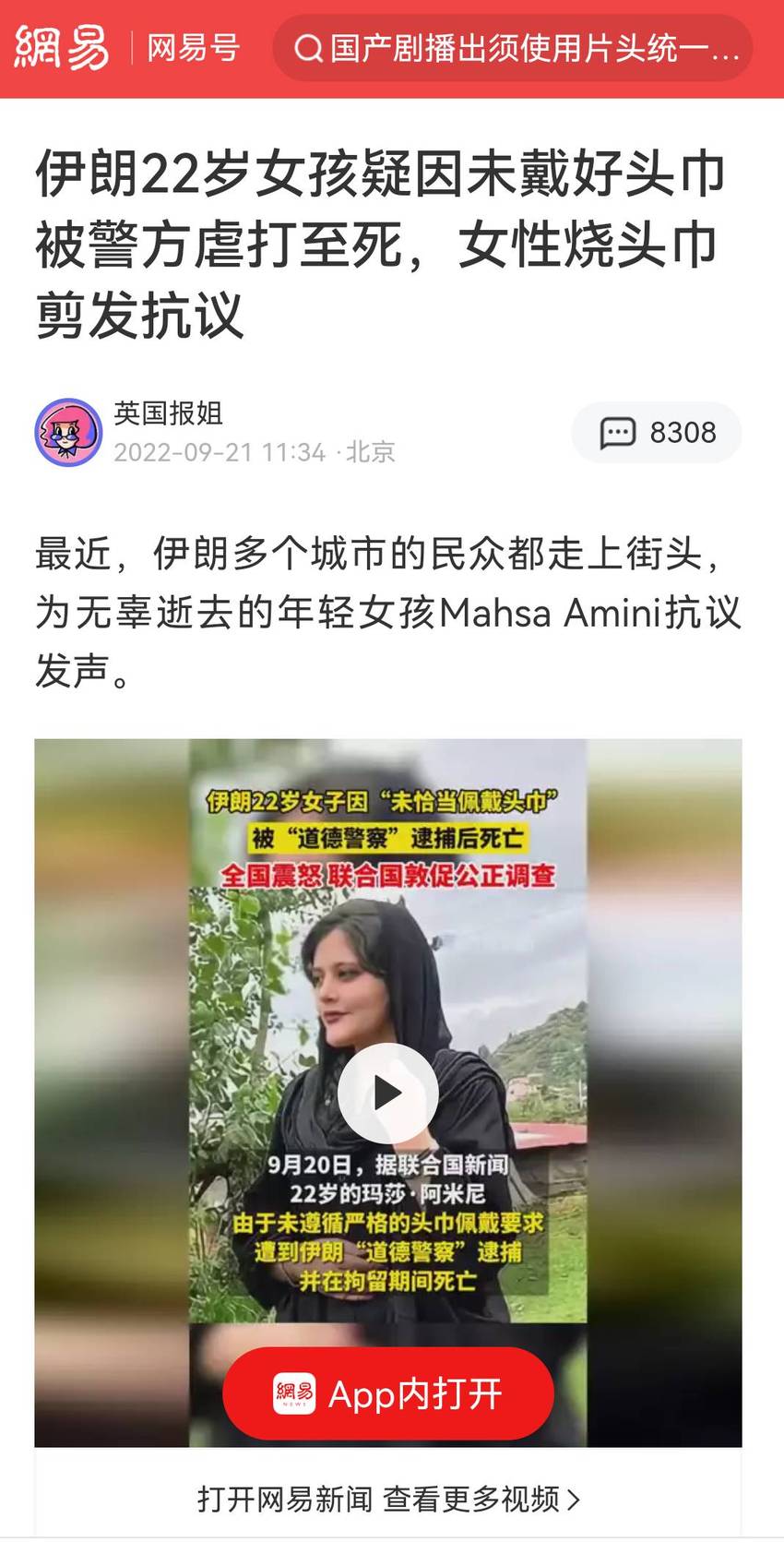Open 打开网易新闻 查看更多视频 link
Image resolution: width=784 pixels, height=1554 pixels.
(388, 1499)
